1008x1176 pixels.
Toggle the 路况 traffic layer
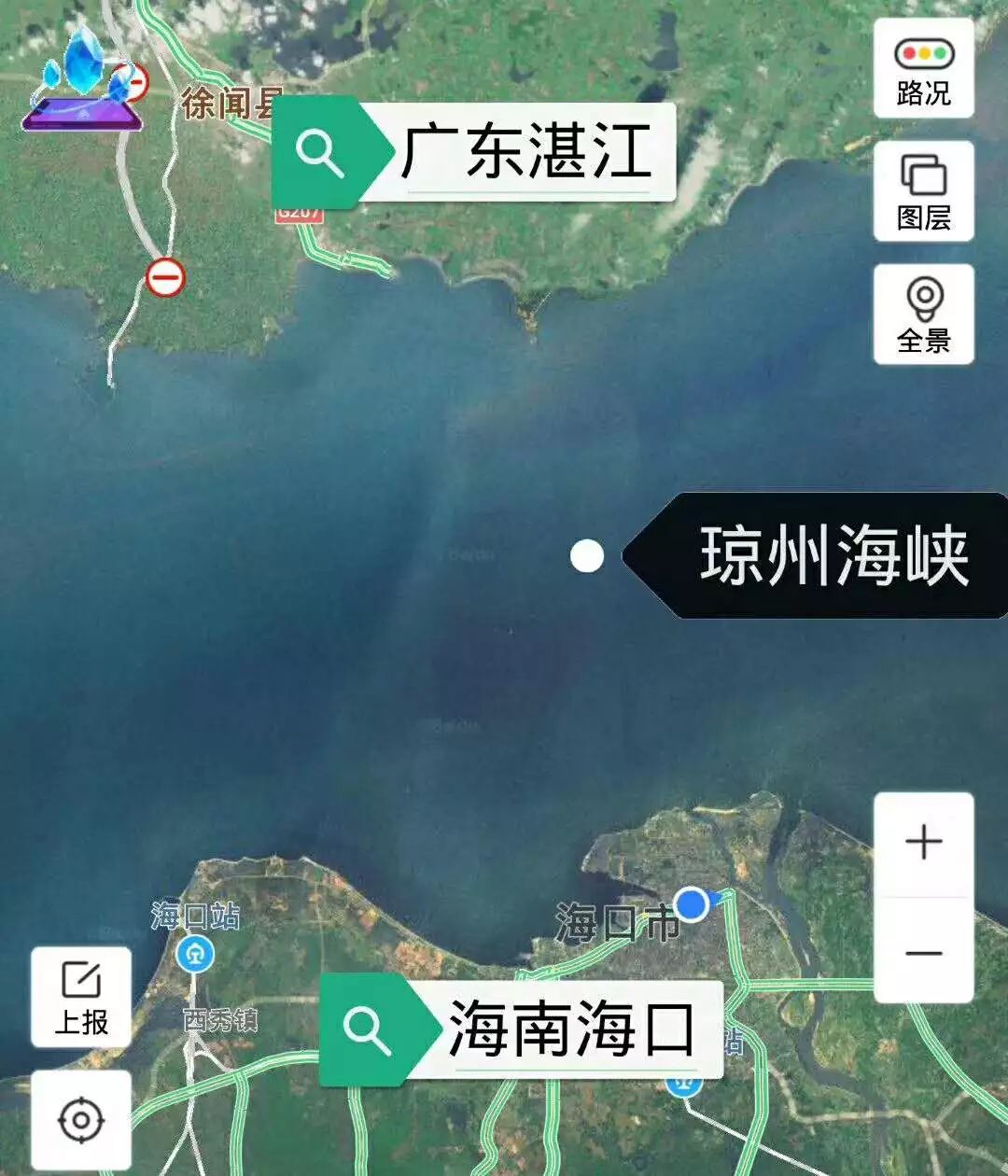click(x=923, y=69)
